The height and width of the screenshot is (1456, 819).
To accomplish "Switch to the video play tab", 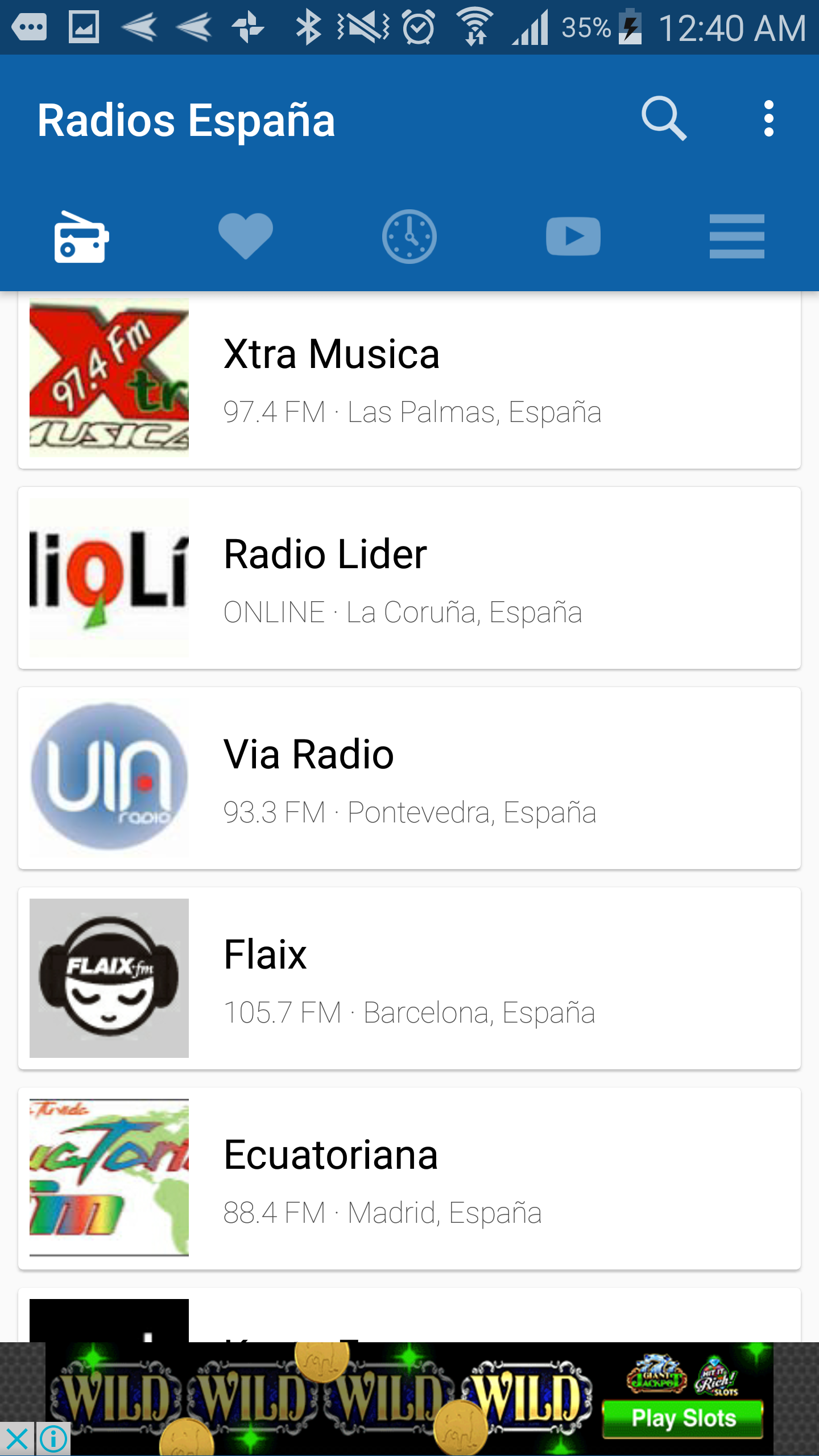I will click(x=573, y=236).
